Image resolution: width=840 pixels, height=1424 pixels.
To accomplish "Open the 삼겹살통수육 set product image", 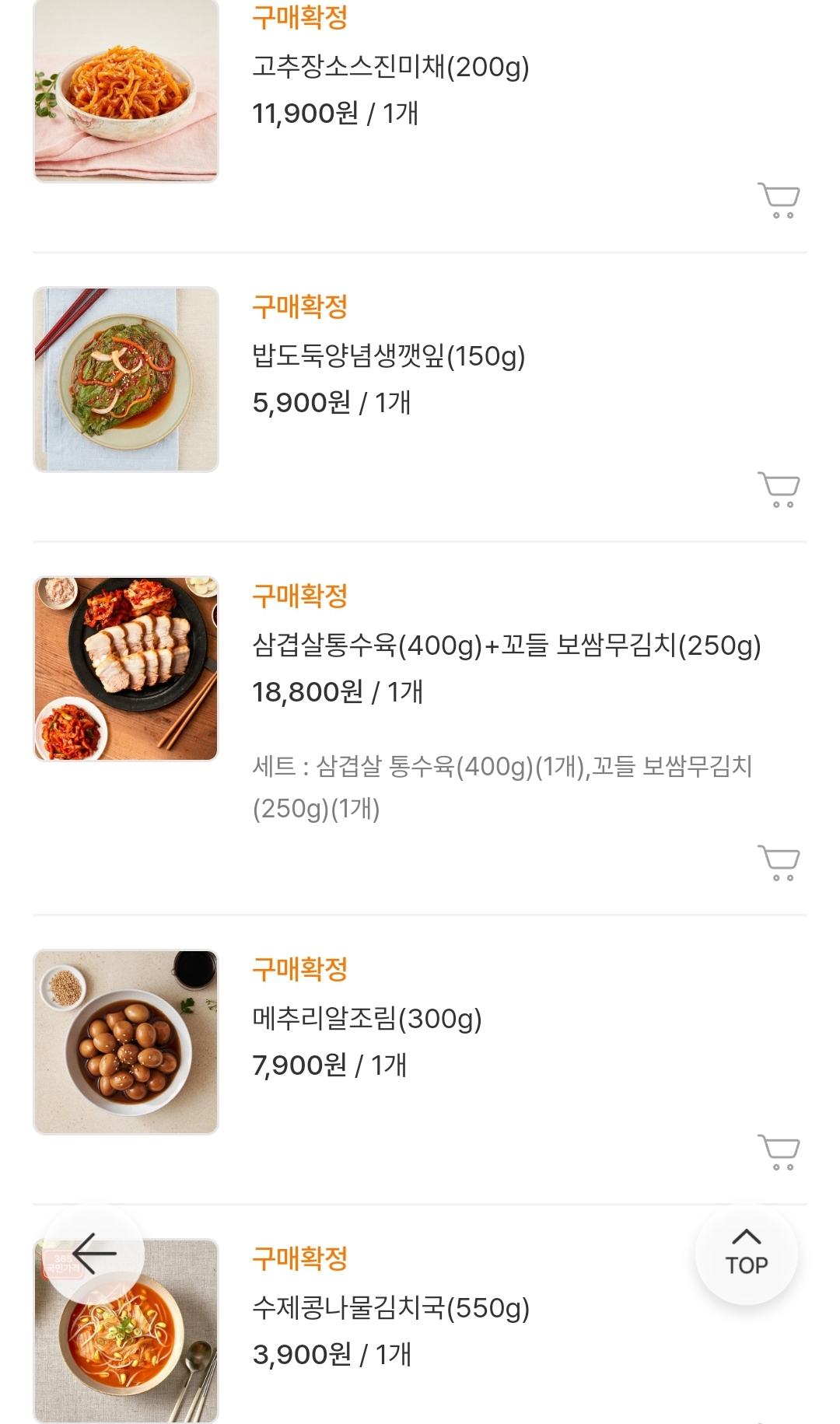I will click(x=126, y=669).
